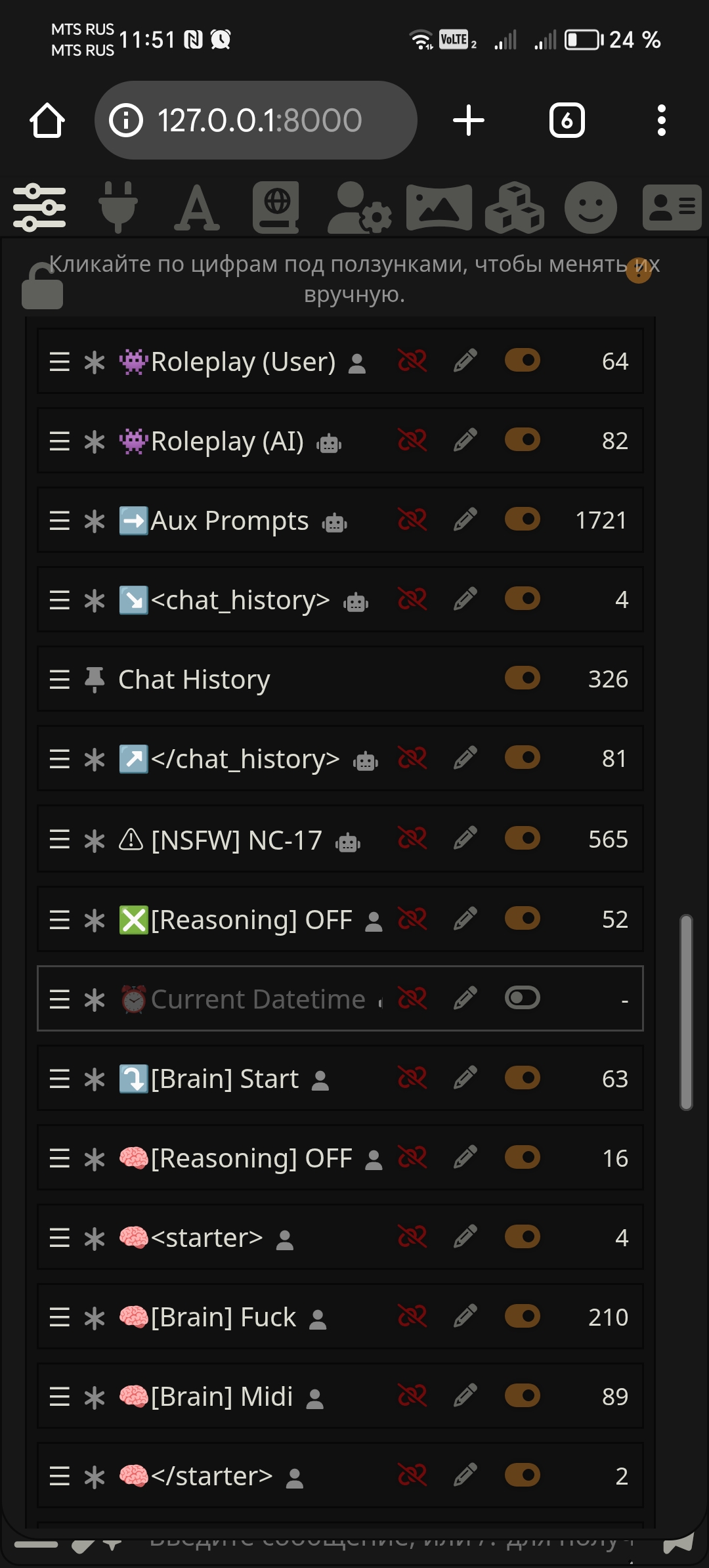Viewport: 709px width, 1568px height.
Task: Open the API connections plug icon
Action: pyautogui.click(x=118, y=207)
